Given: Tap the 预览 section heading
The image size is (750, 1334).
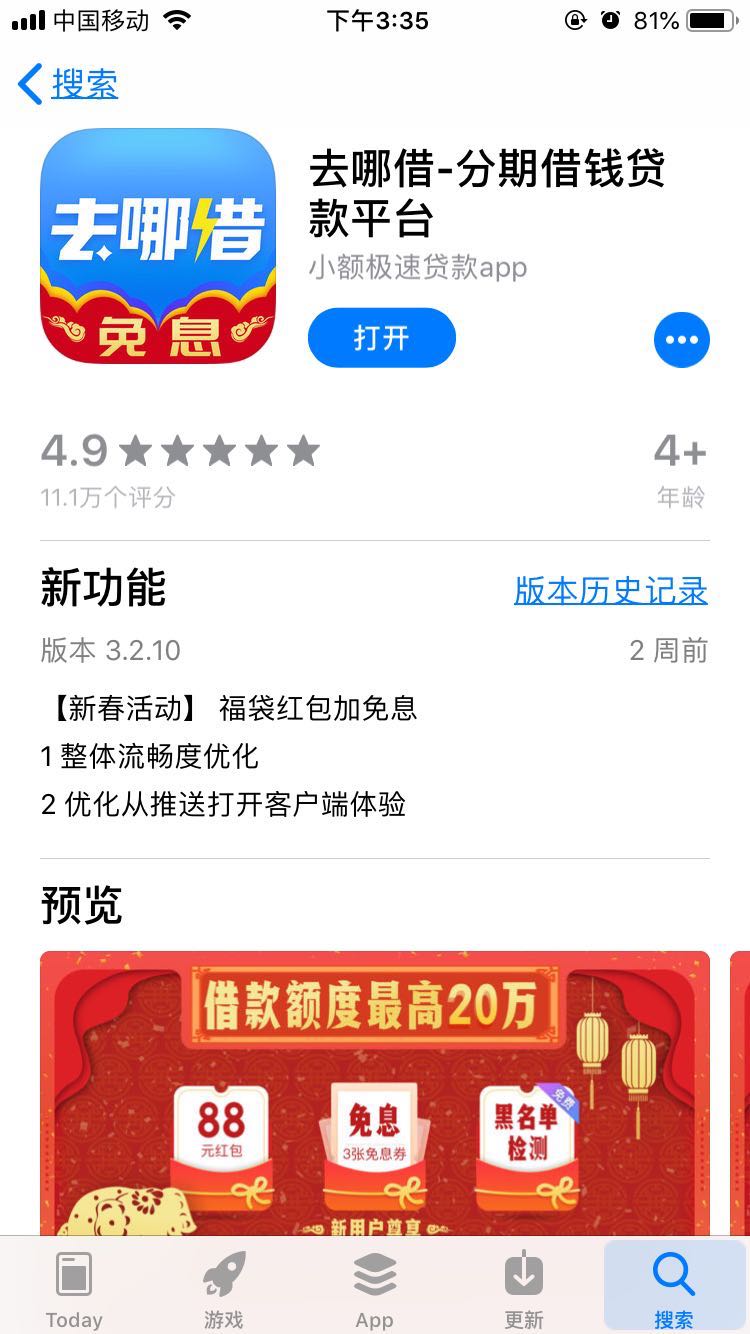Looking at the screenshot, I should [x=79, y=906].
